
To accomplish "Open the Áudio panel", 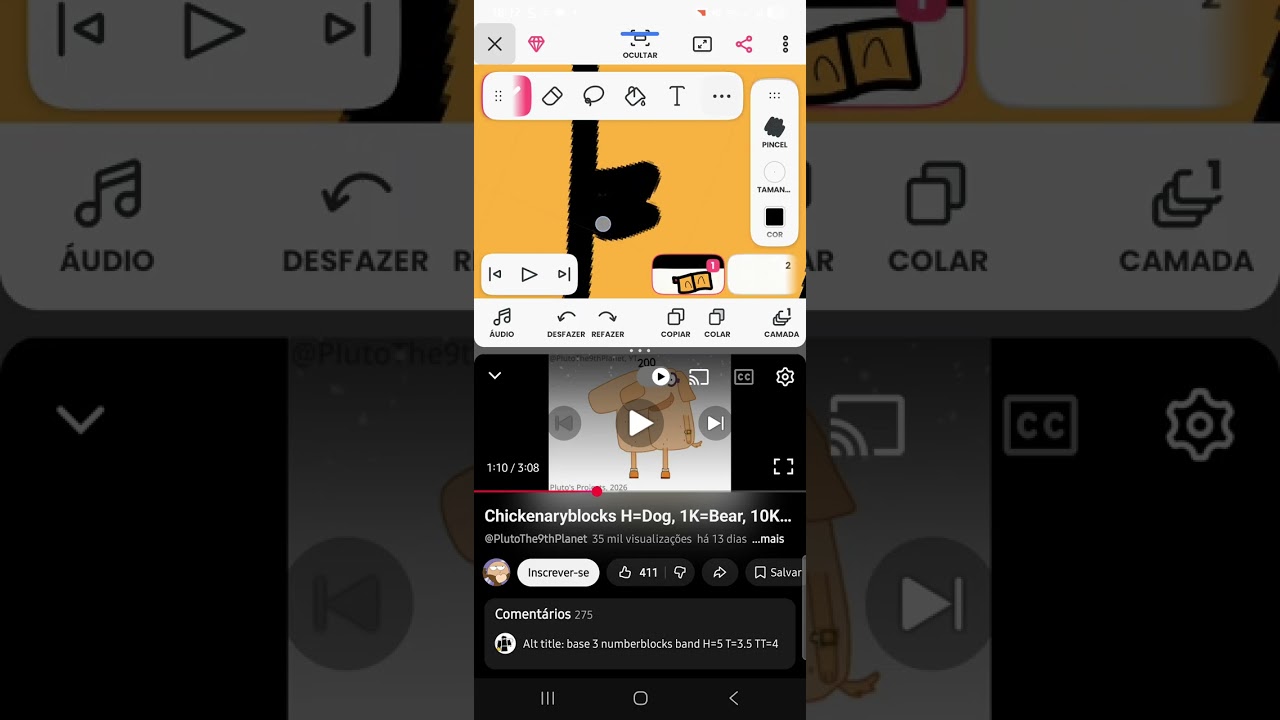I will click(x=502, y=322).
